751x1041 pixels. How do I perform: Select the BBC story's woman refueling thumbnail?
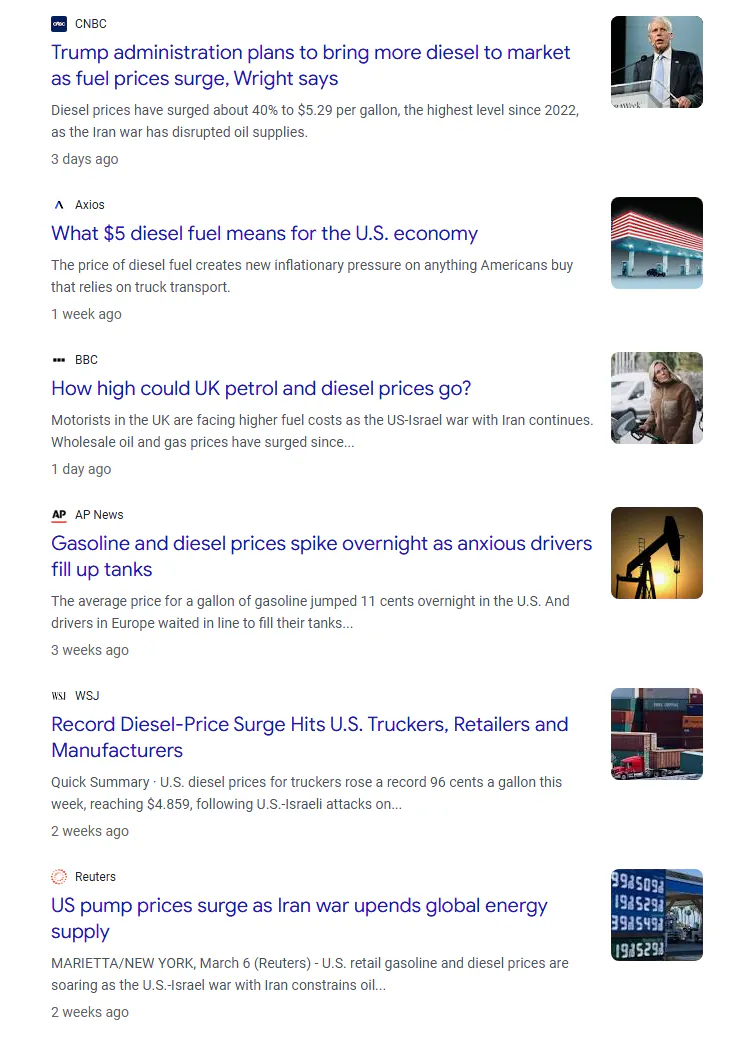click(656, 398)
